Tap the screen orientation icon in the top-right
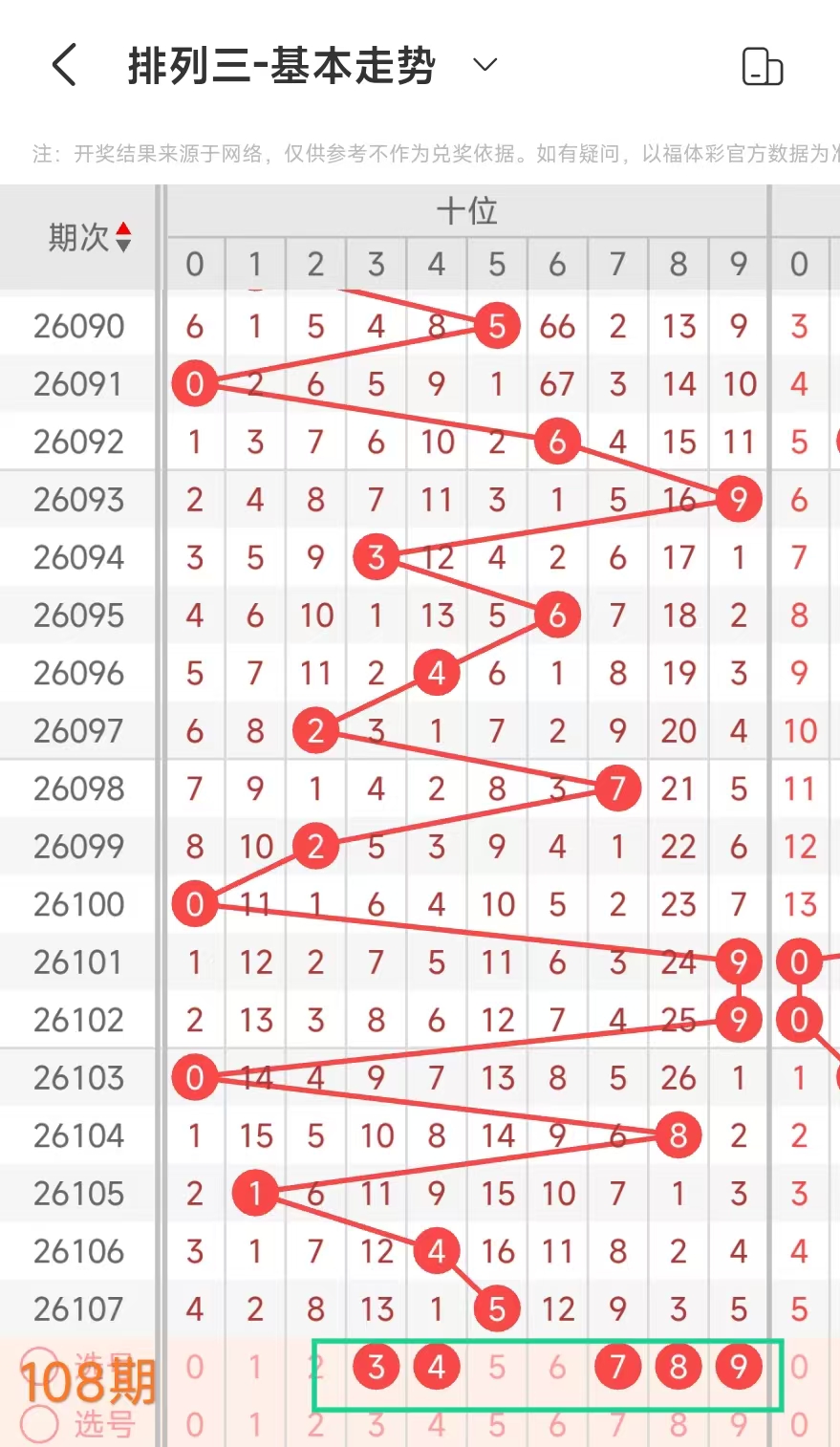 tap(762, 67)
